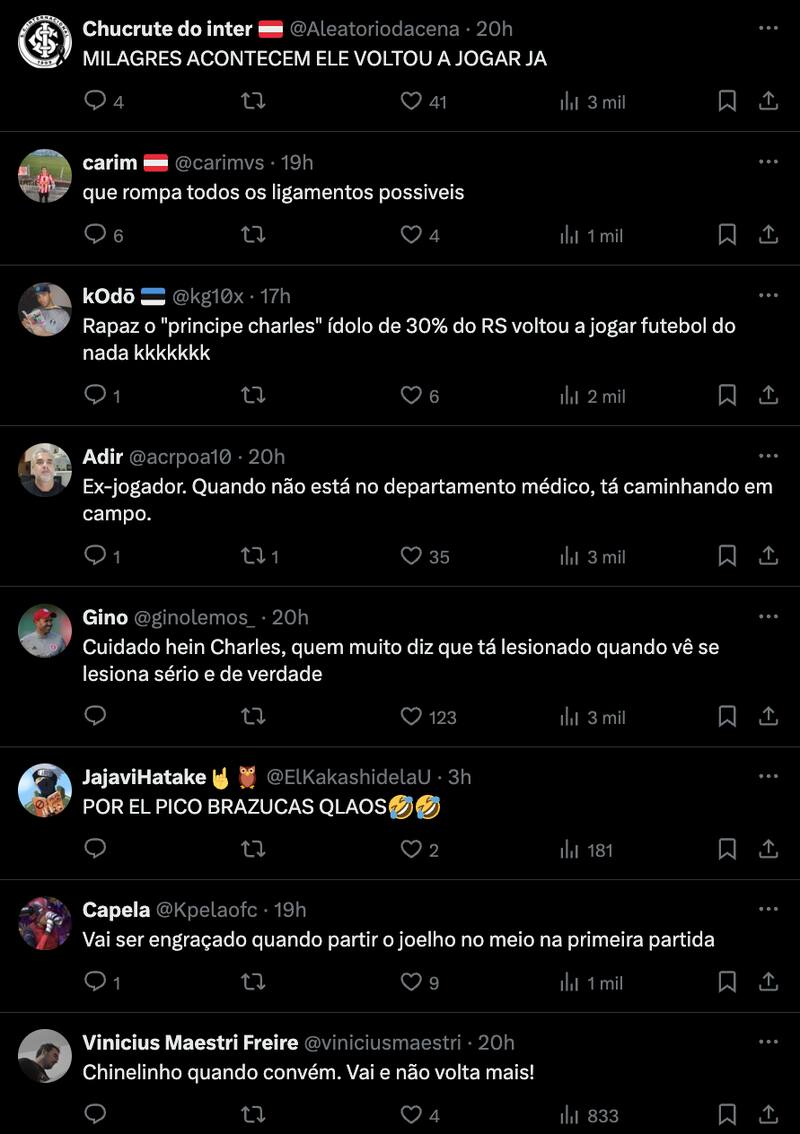Click the share icon on JajaviHatake's tweet
Viewport: 800px width, 1134px height.
click(769, 850)
